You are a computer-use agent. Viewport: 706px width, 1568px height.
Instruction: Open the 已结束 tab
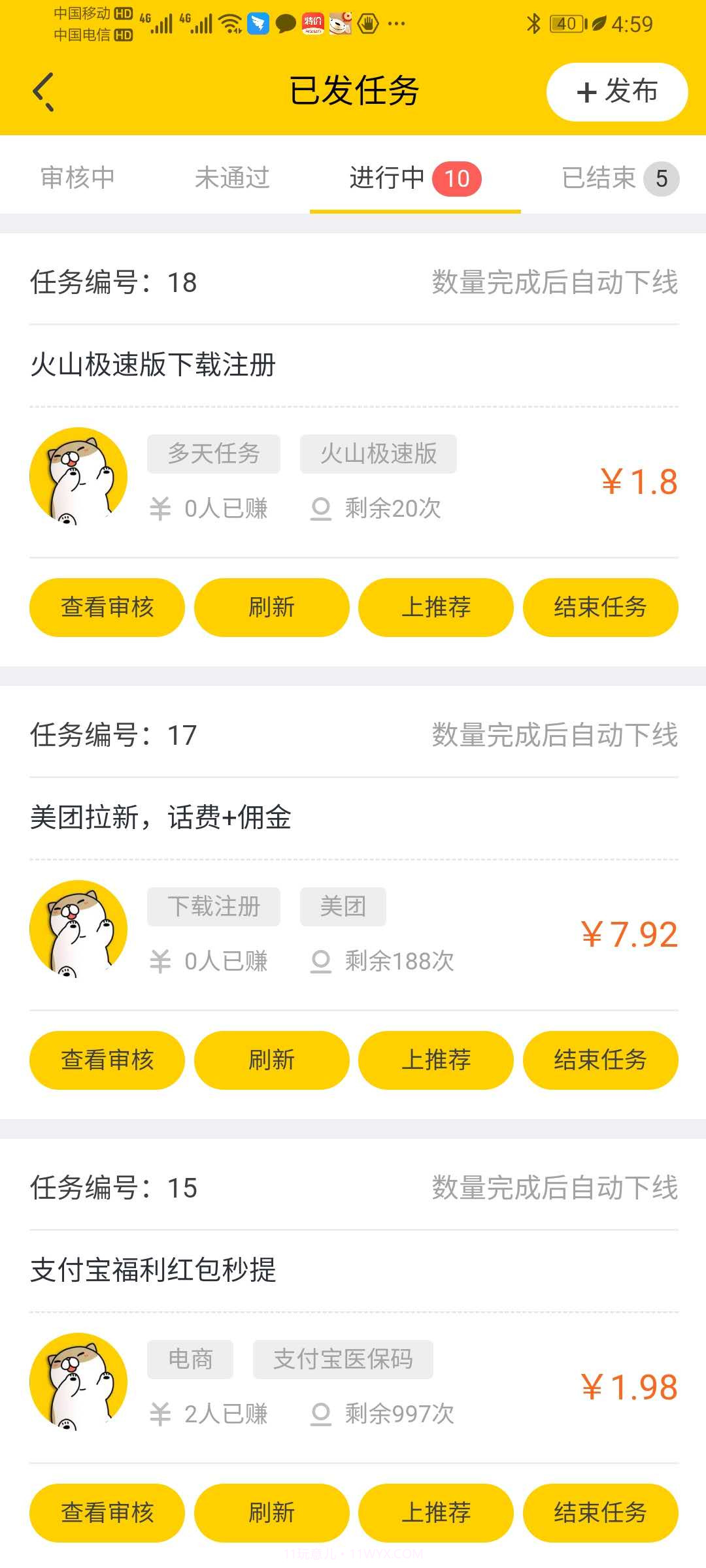pos(601,177)
